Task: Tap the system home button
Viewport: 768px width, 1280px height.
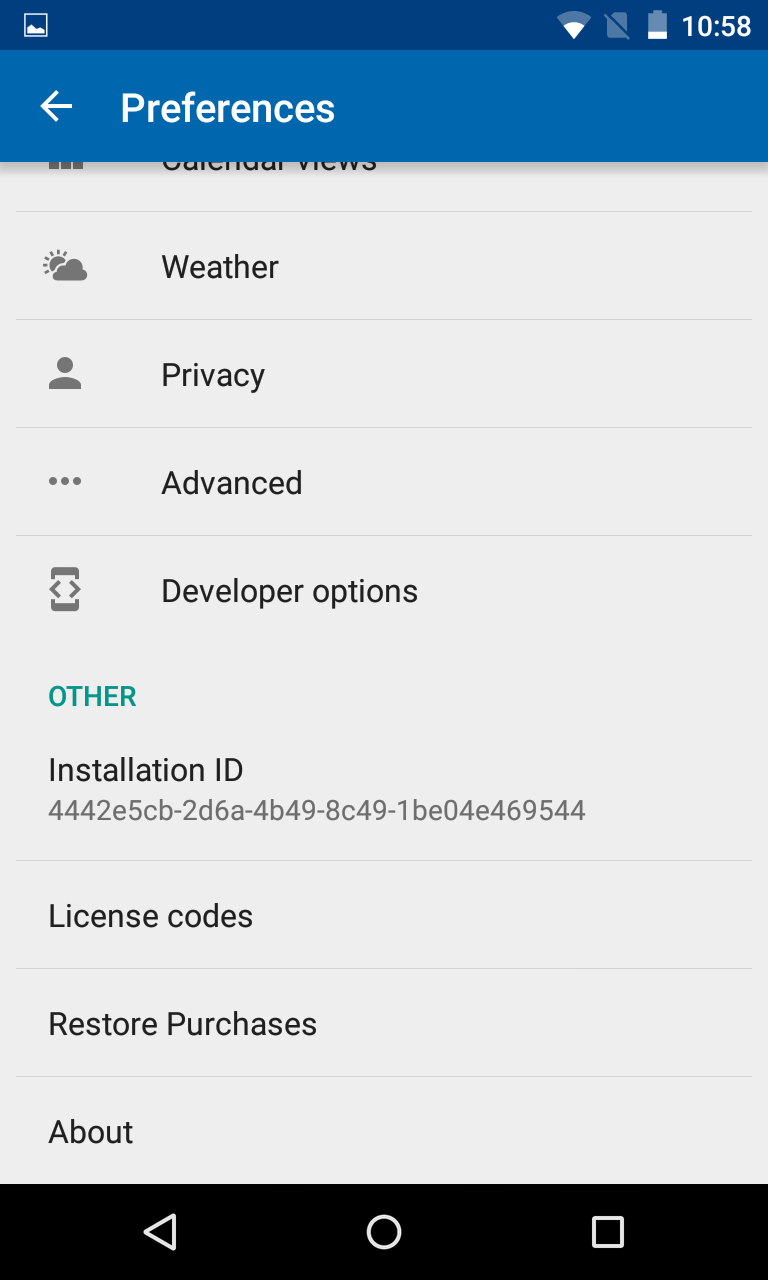Action: point(384,1232)
